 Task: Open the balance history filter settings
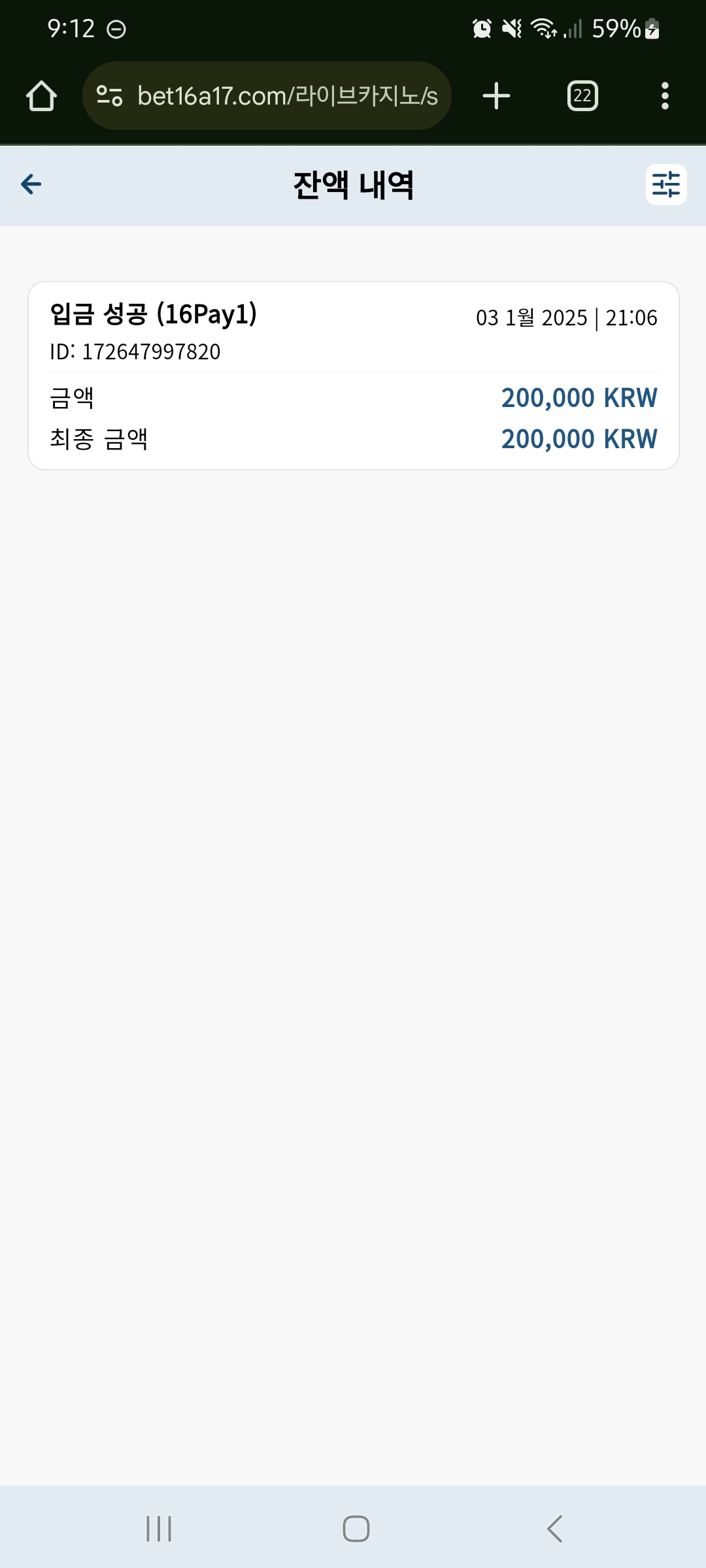pos(666,184)
